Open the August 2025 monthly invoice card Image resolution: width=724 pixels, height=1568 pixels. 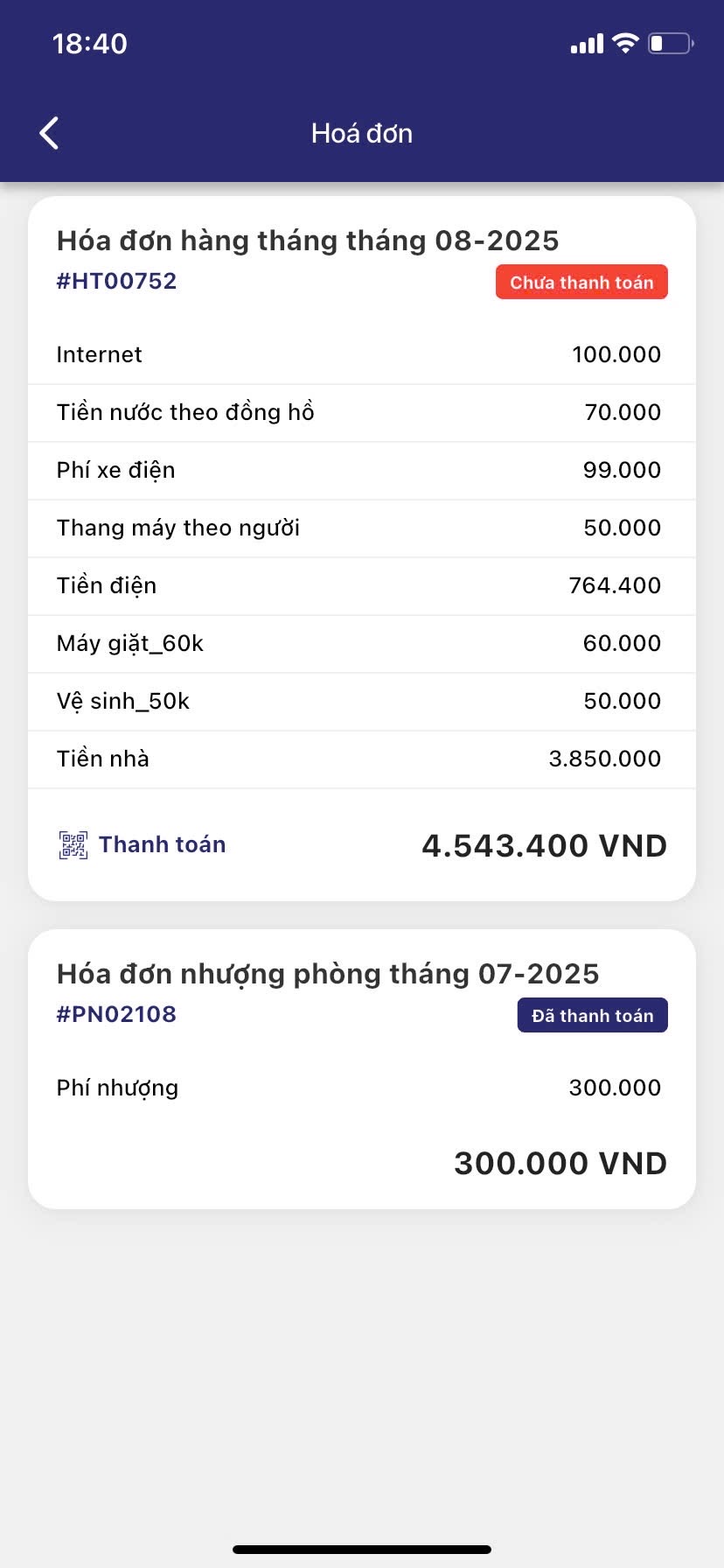coord(308,241)
